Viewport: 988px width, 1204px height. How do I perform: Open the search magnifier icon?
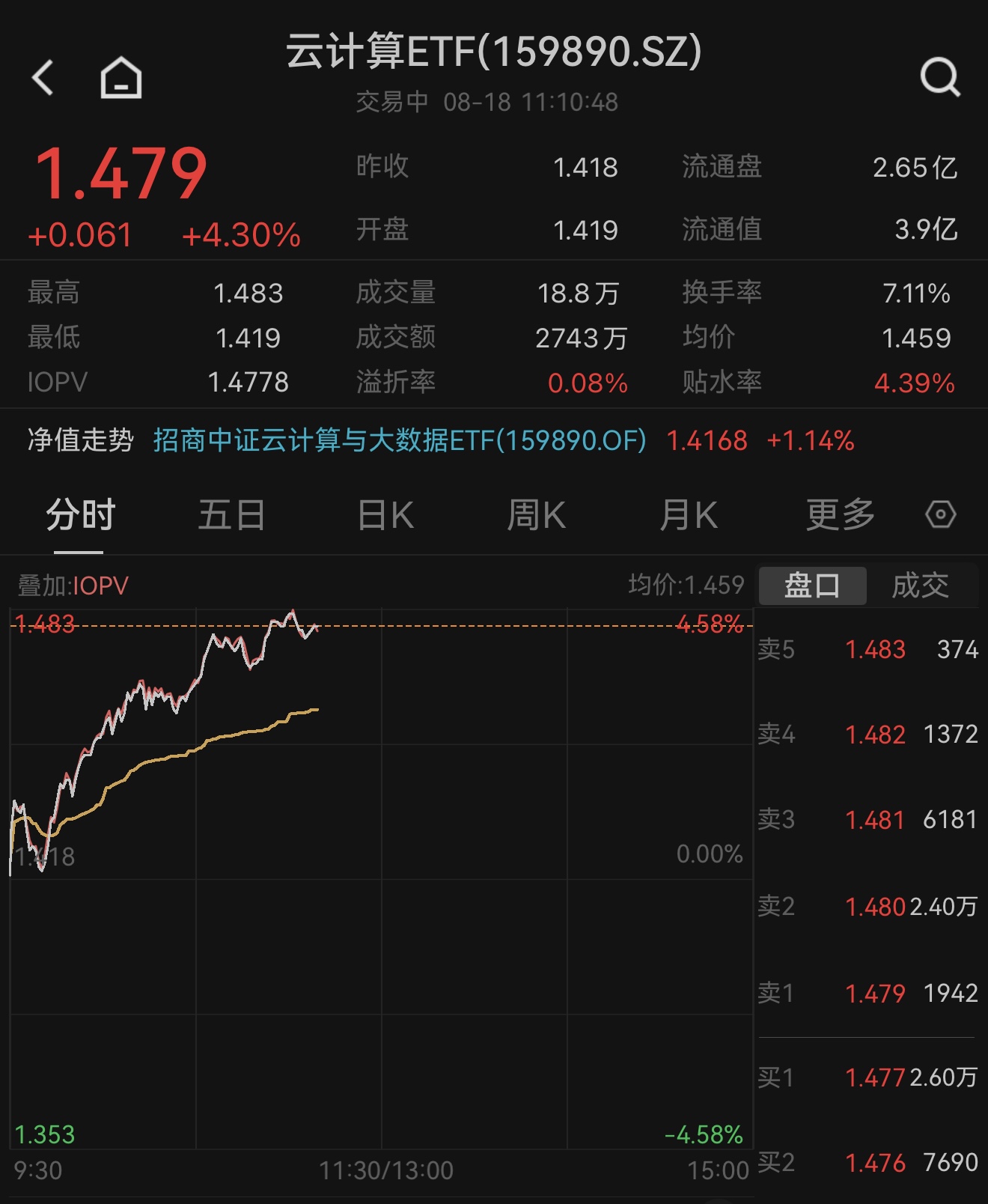click(x=939, y=77)
